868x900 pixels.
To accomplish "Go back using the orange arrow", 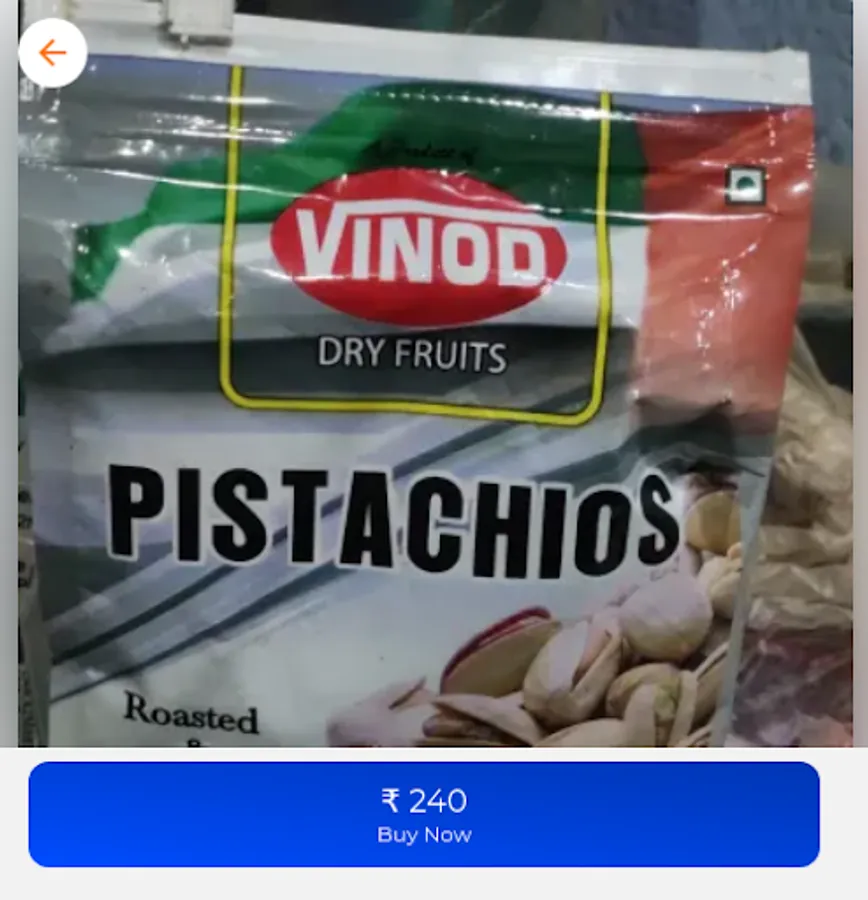I will click(x=52, y=53).
